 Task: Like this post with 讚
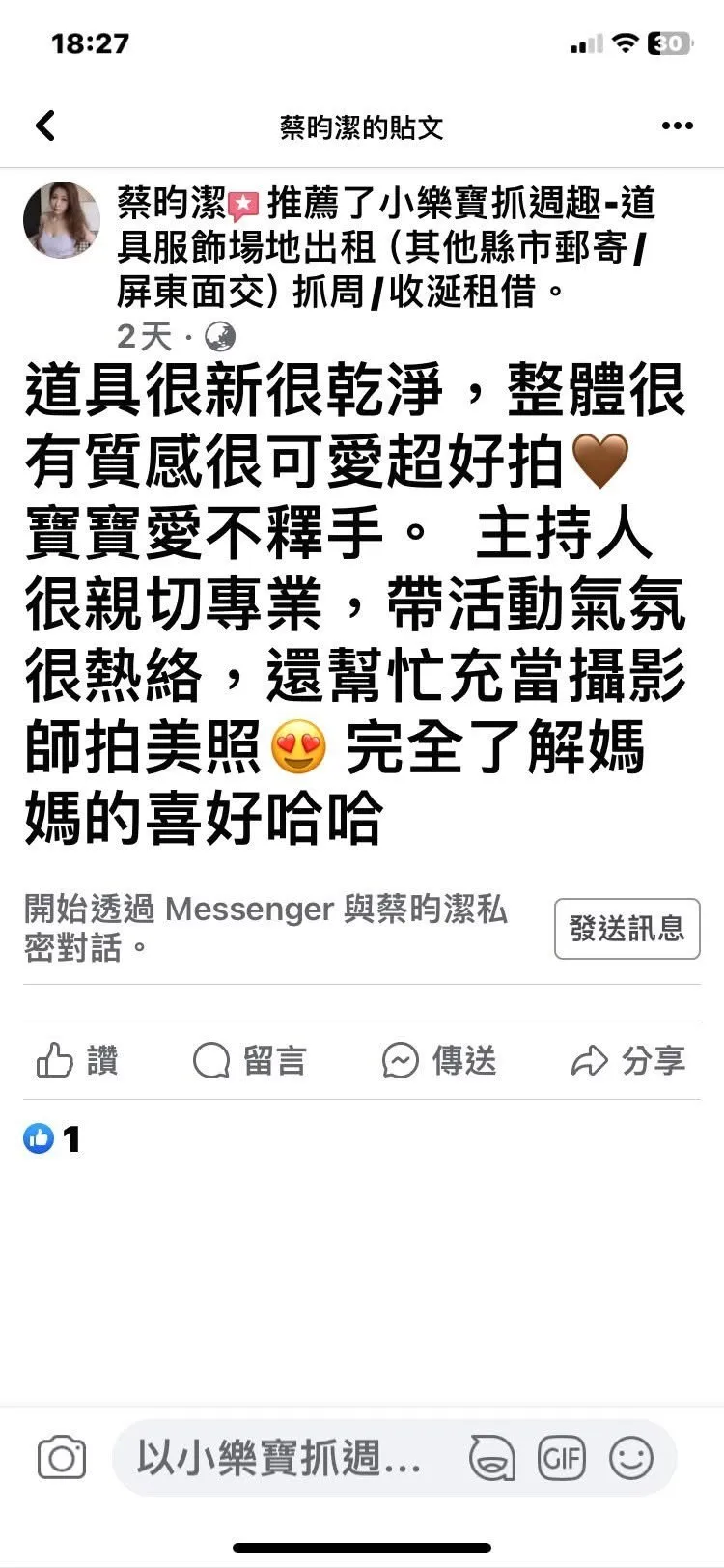pyautogui.click(x=77, y=1060)
